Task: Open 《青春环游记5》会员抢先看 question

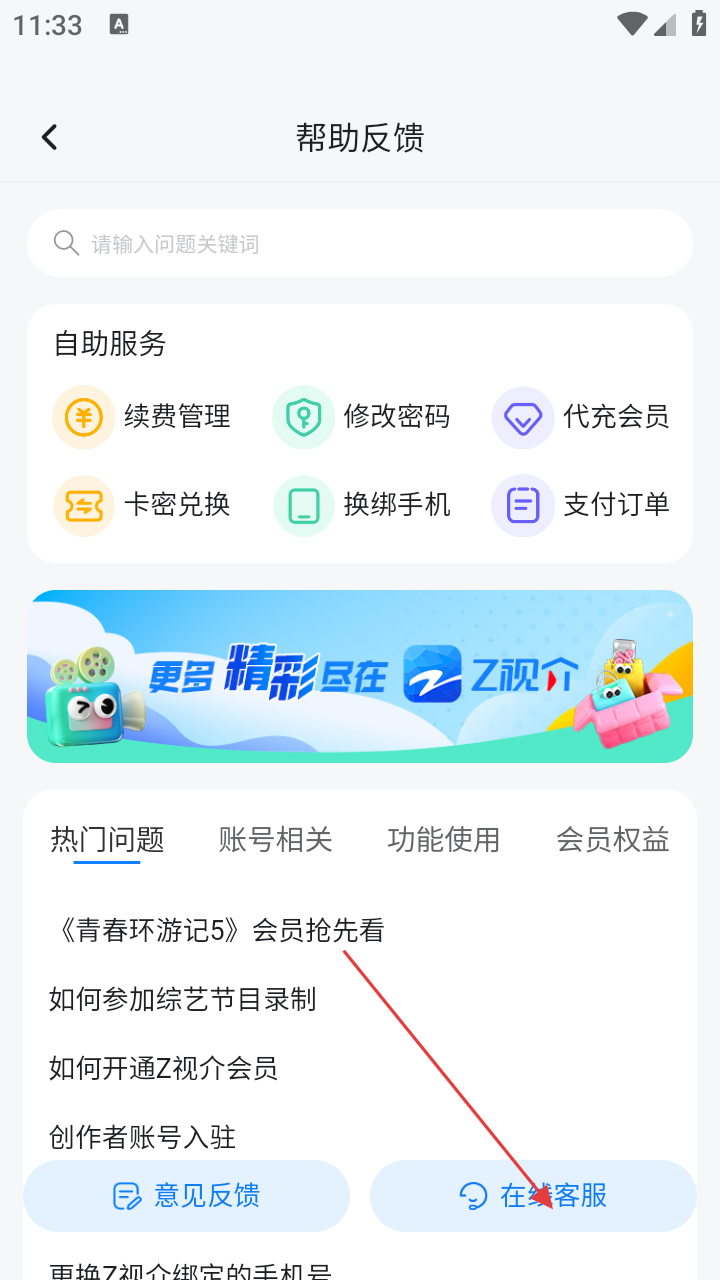Action: [217, 931]
